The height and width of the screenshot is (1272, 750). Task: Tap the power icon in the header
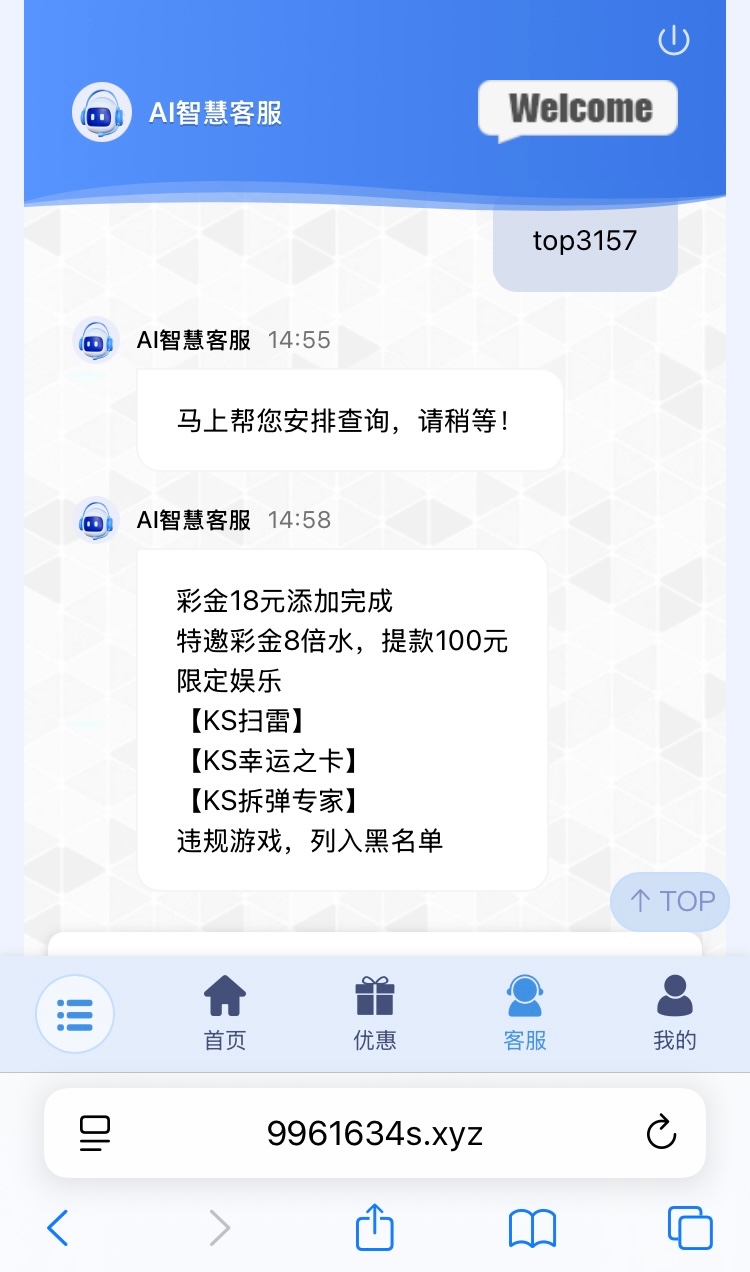click(x=673, y=41)
